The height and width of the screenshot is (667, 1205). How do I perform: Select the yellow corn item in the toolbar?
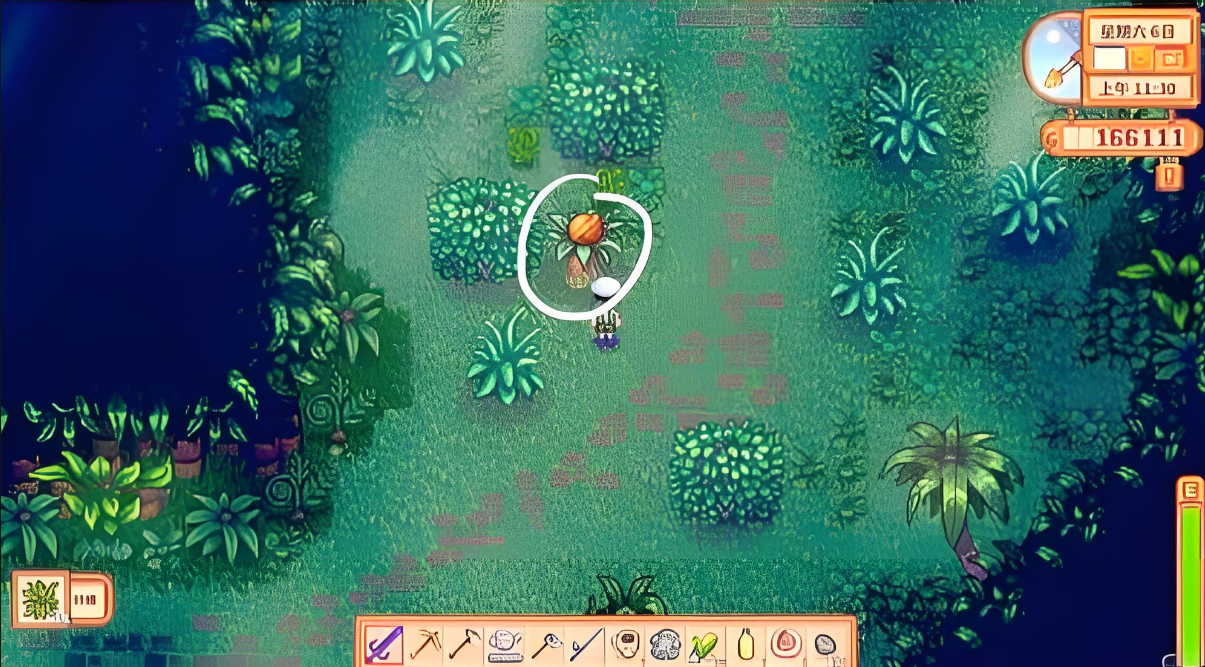point(703,645)
